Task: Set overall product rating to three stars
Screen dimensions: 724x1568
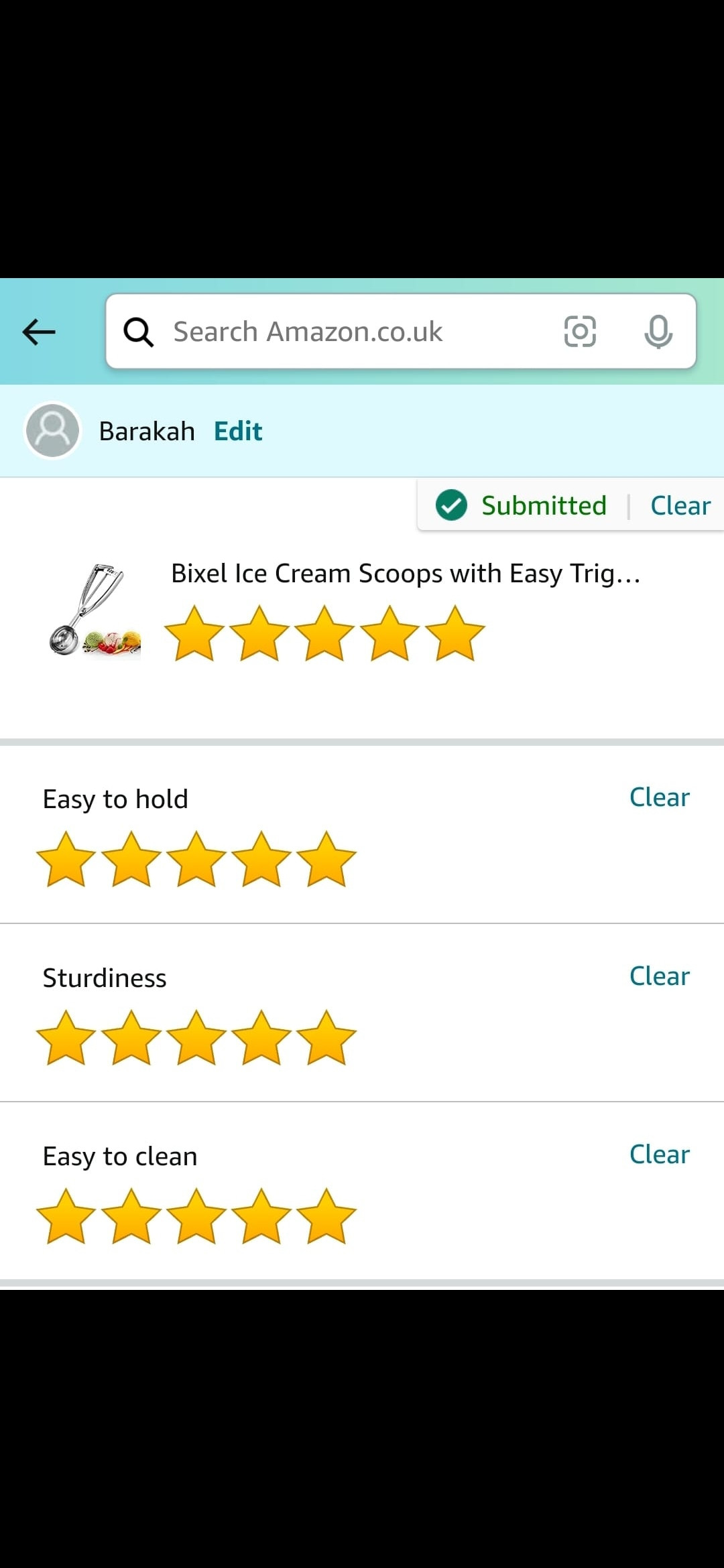Action: [x=324, y=634]
